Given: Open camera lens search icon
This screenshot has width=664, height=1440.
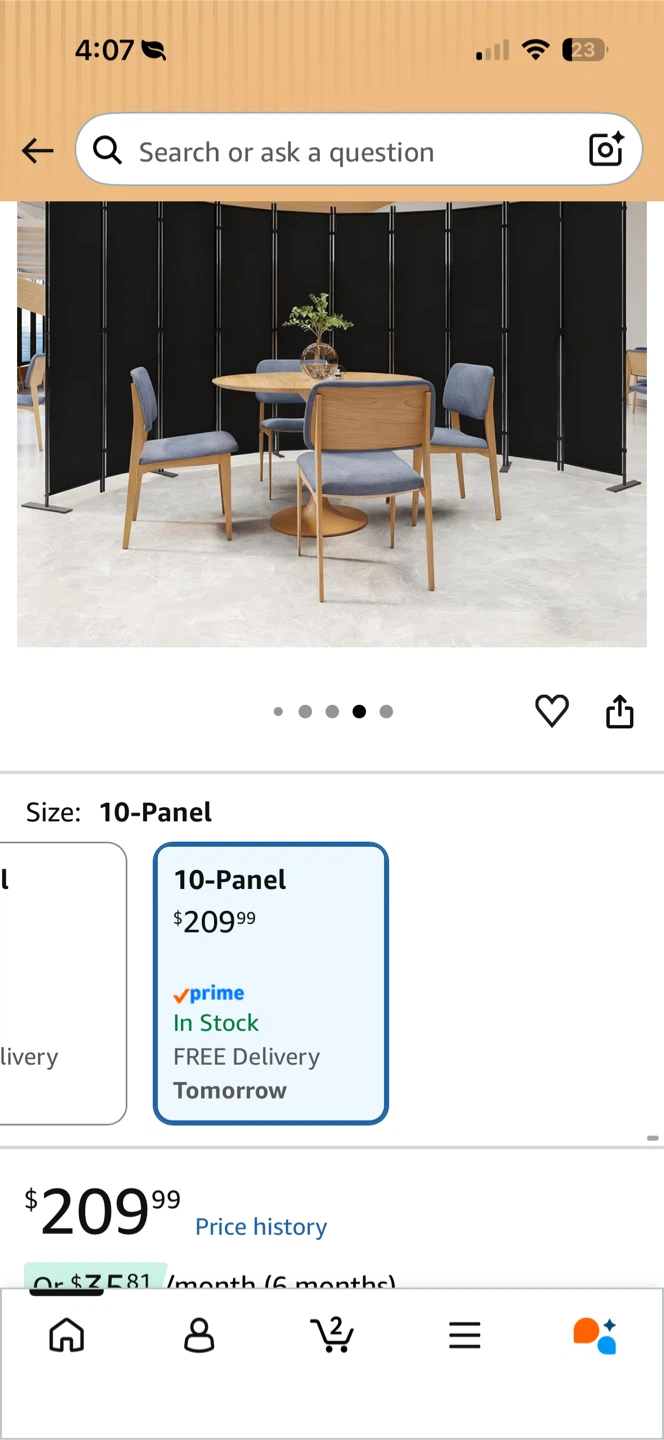Looking at the screenshot, I should pyautogui.click(x=606, y=150).
